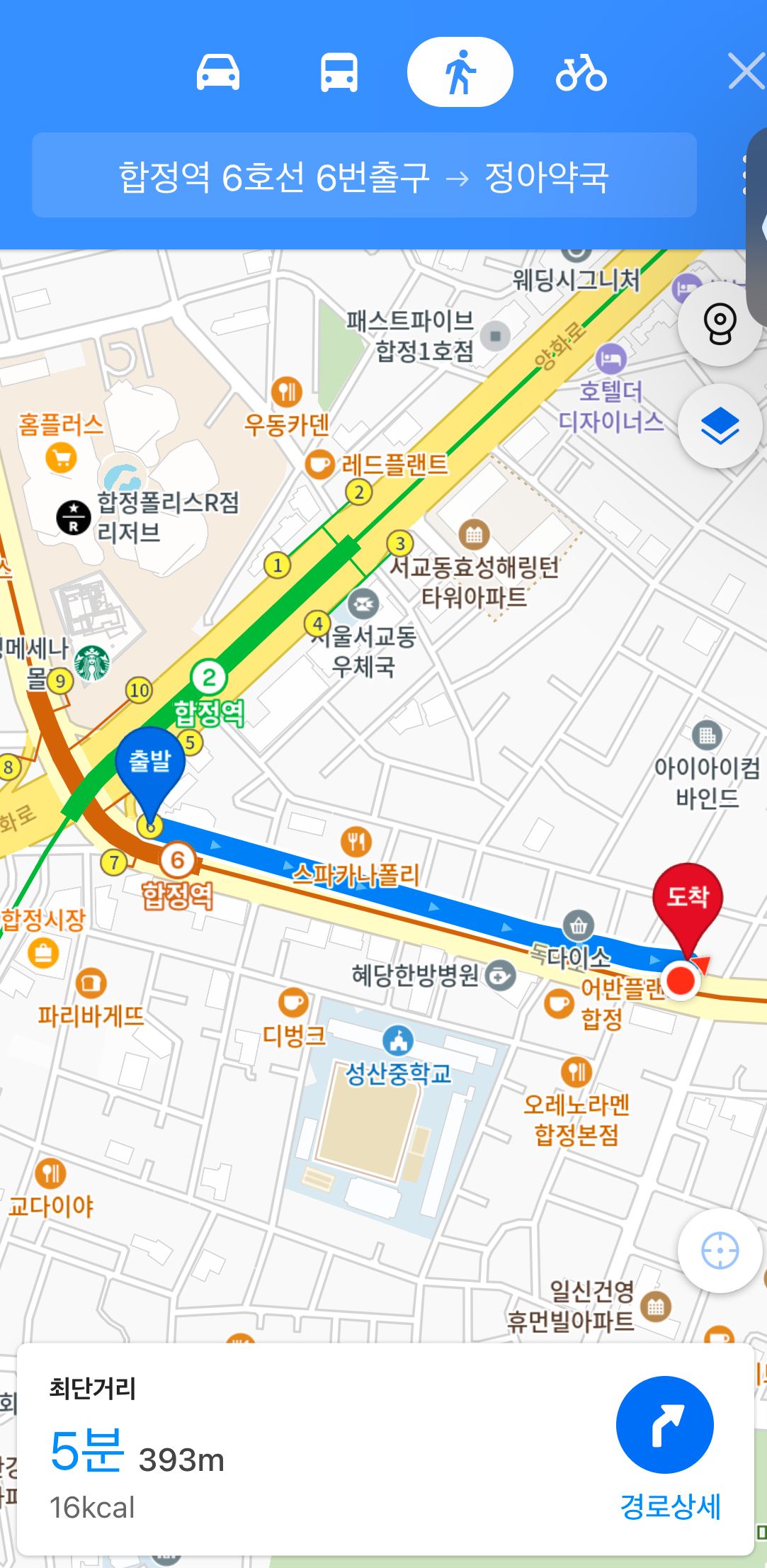This screenshot has height=1568, width=767.
Task: Open the 호텔더디자이너스 marker
Action: 610,359
